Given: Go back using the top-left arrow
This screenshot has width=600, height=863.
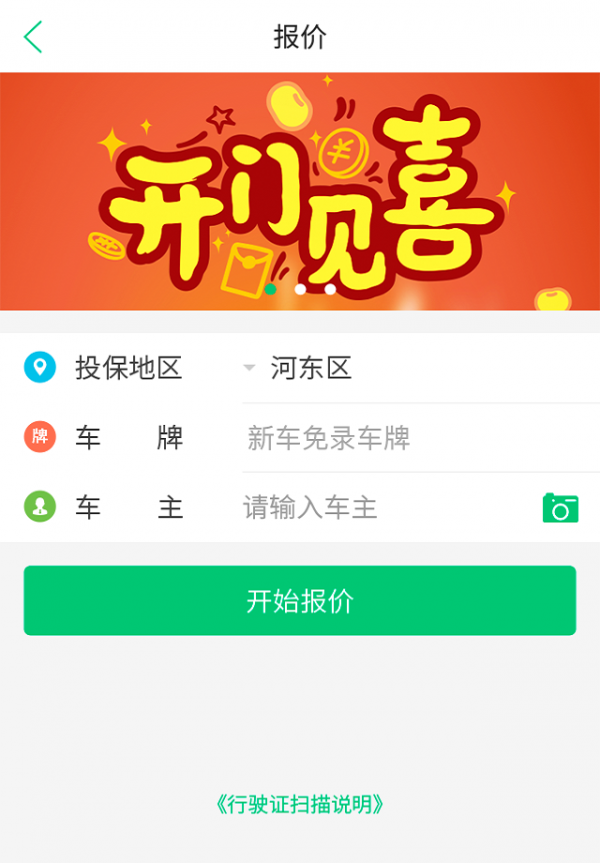Looking at the screenshot, I should pos(33,37).
